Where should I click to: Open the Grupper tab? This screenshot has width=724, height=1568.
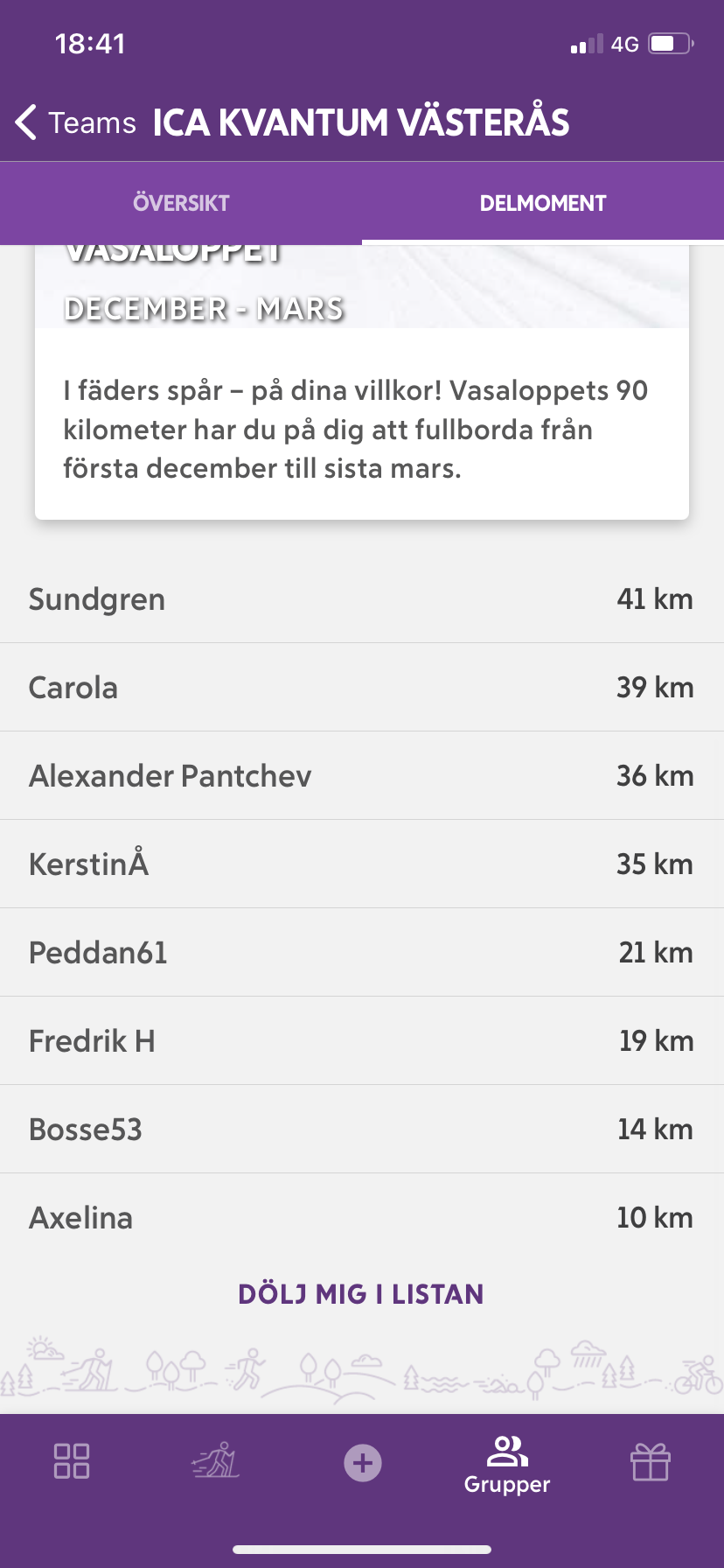(507, 1465)
